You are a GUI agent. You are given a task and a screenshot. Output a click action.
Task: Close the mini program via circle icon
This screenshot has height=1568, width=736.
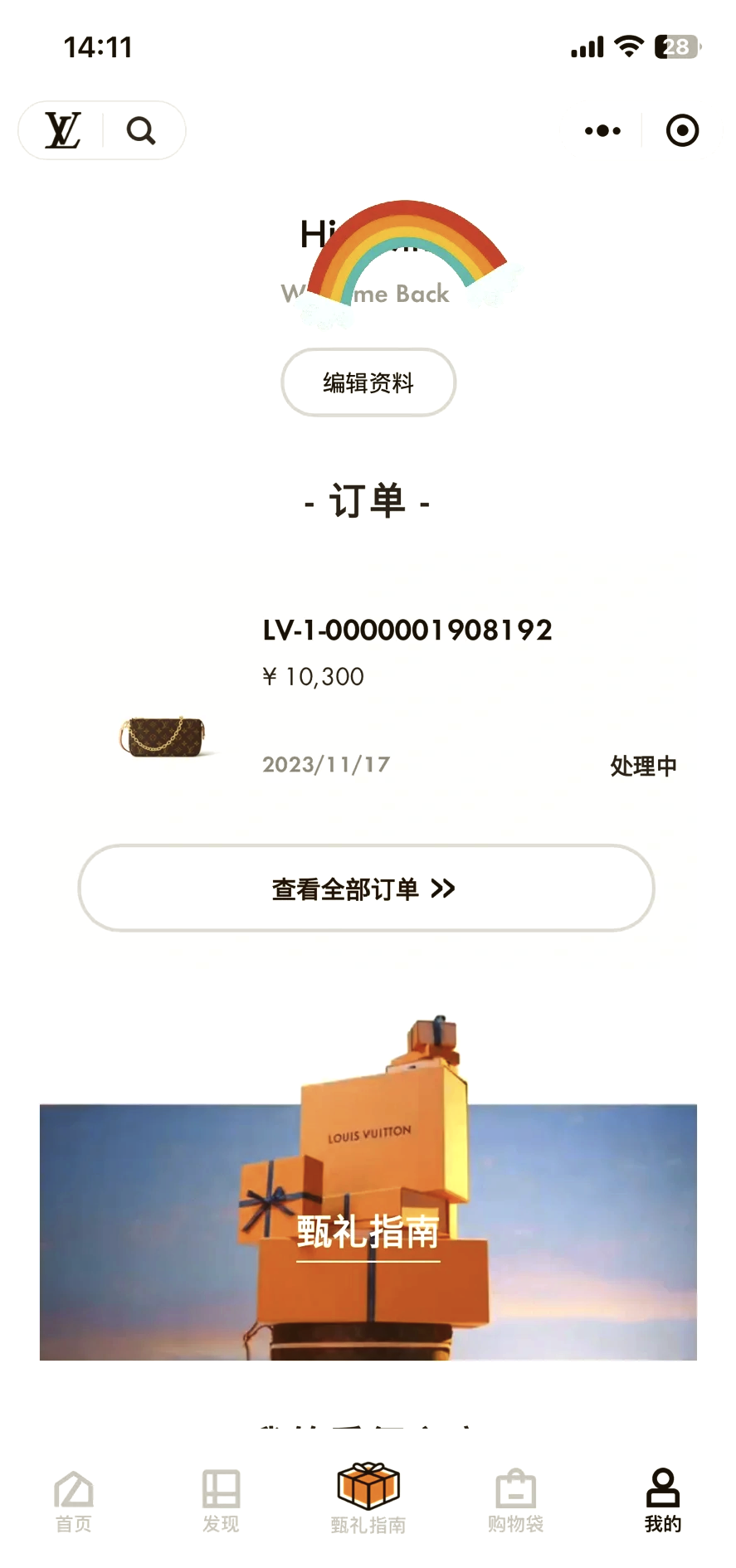pos(682,130)
